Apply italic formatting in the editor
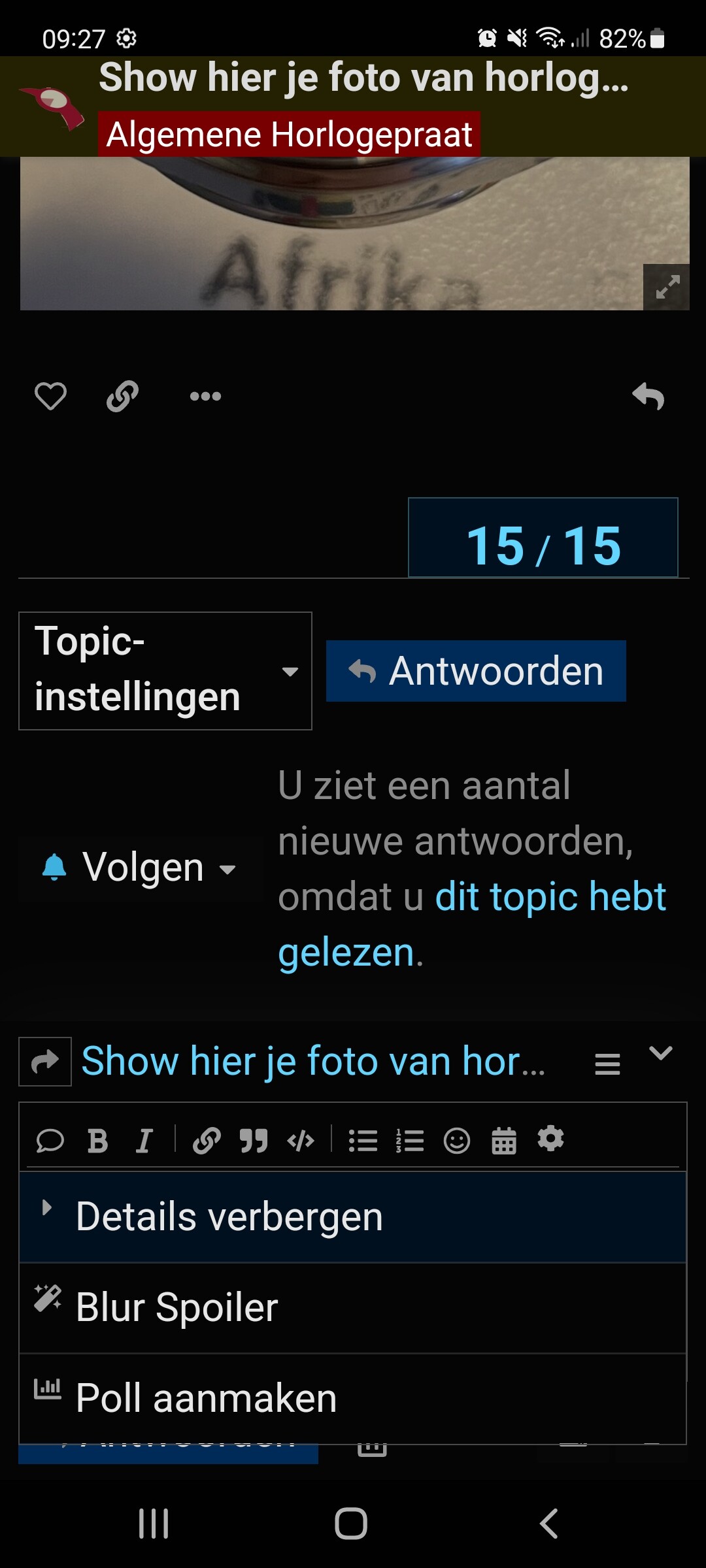The image size is (706, 1568). pos(144,1141)
